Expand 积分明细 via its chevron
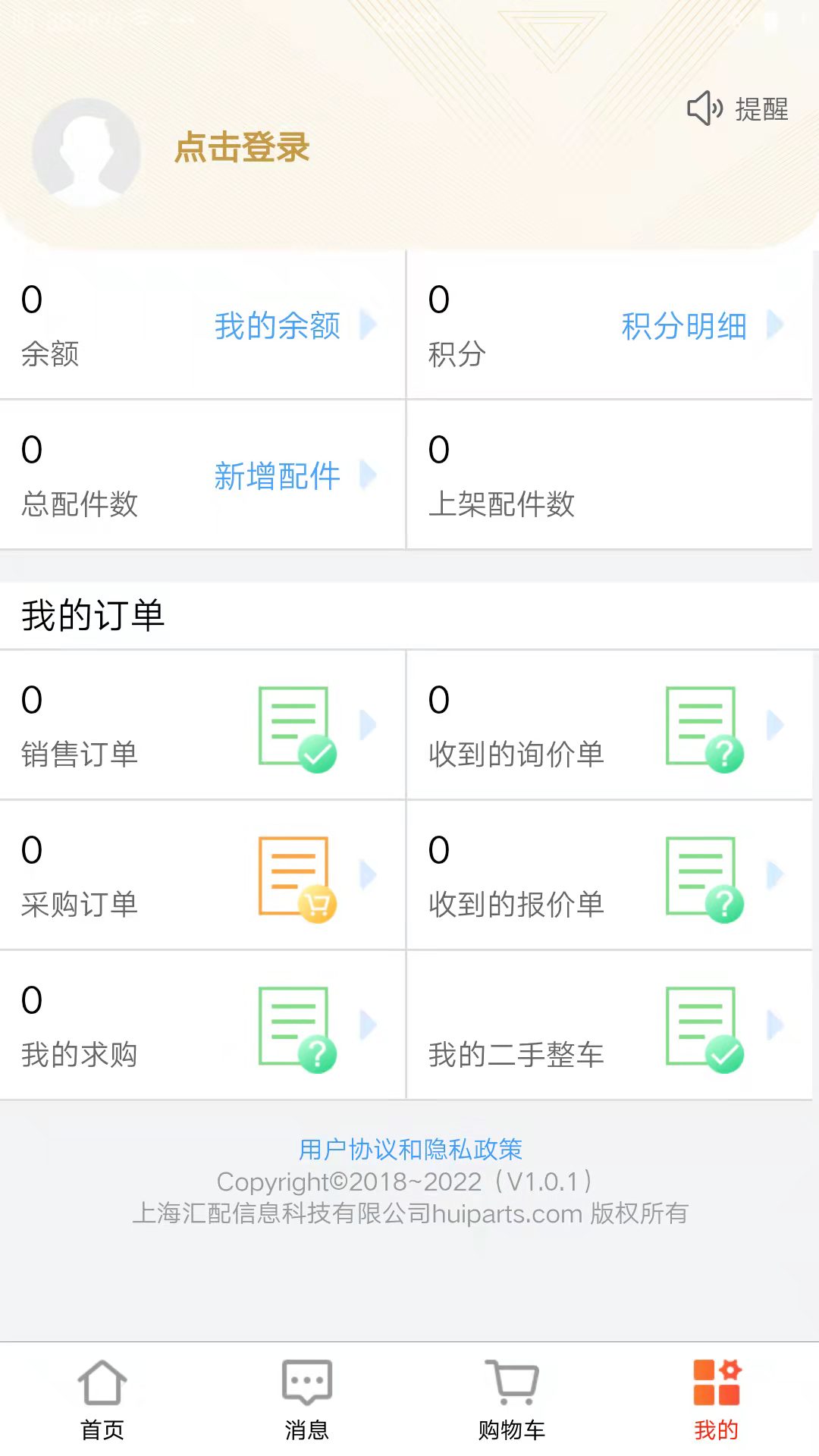819x1456 pixels. [x=775, y=325]
